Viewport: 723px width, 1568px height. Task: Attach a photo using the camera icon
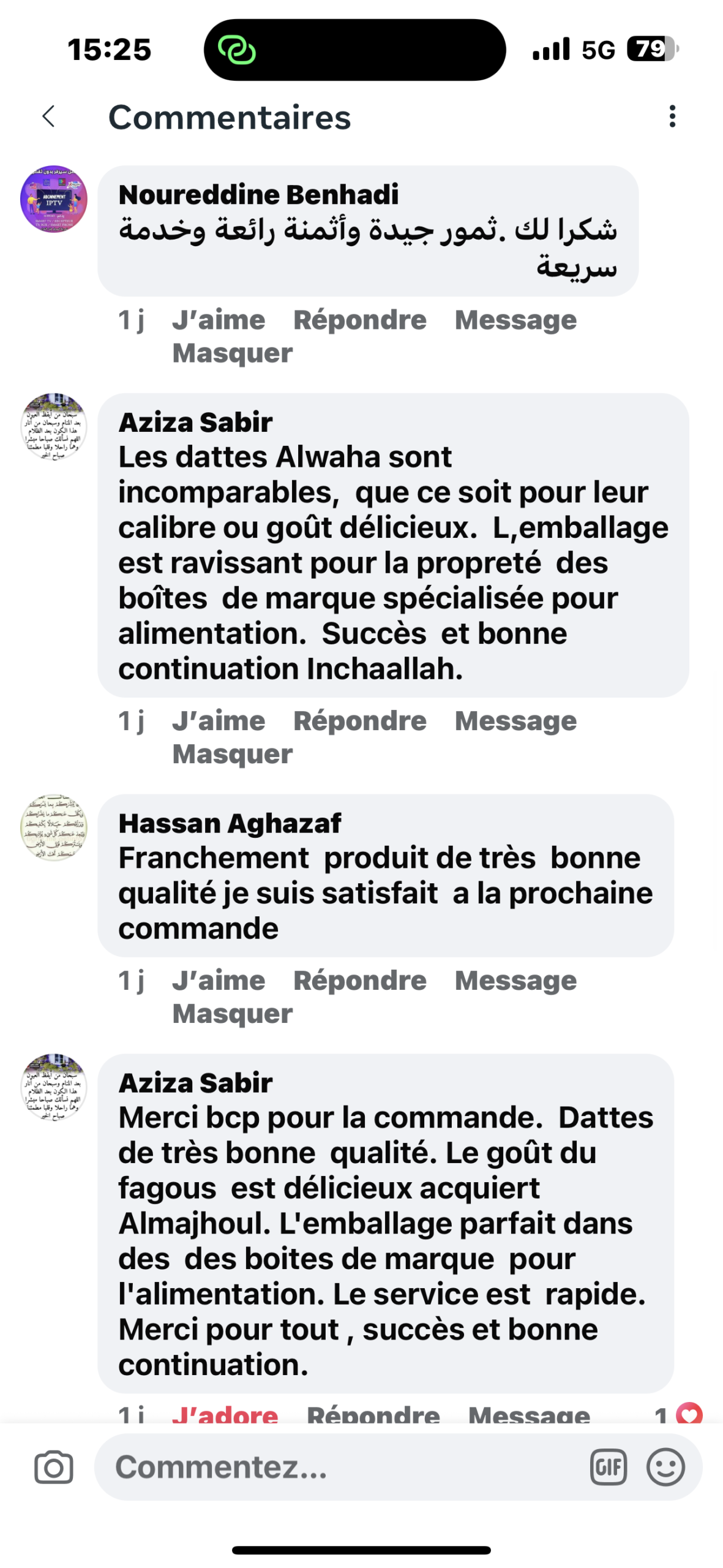[x=54, y=1468]
